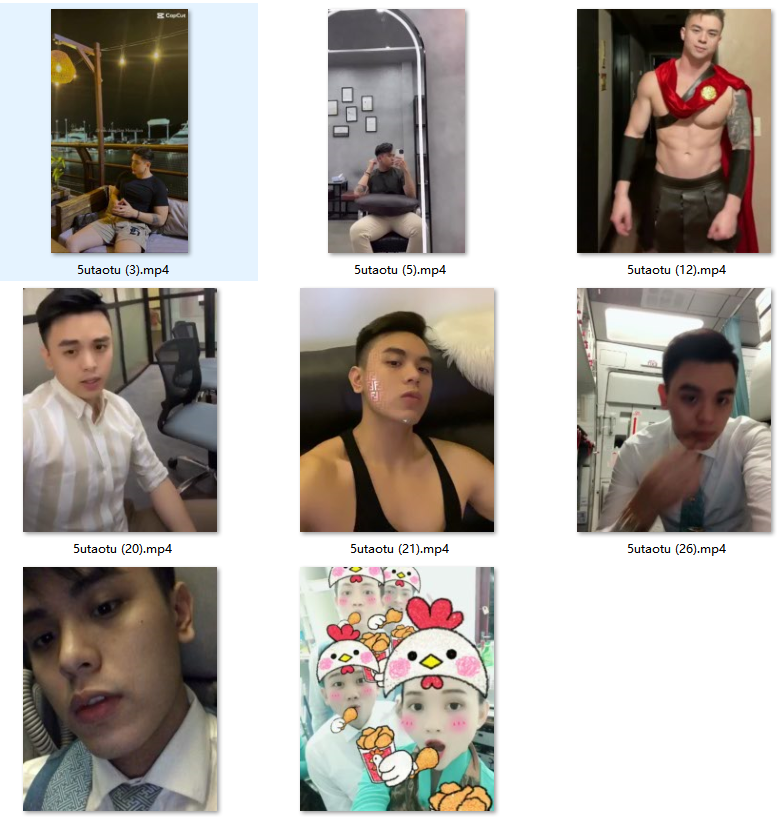Select the 5utaotu (20).mp4 thumbnail
Viewport: 781px width, 821px height.
119,409
